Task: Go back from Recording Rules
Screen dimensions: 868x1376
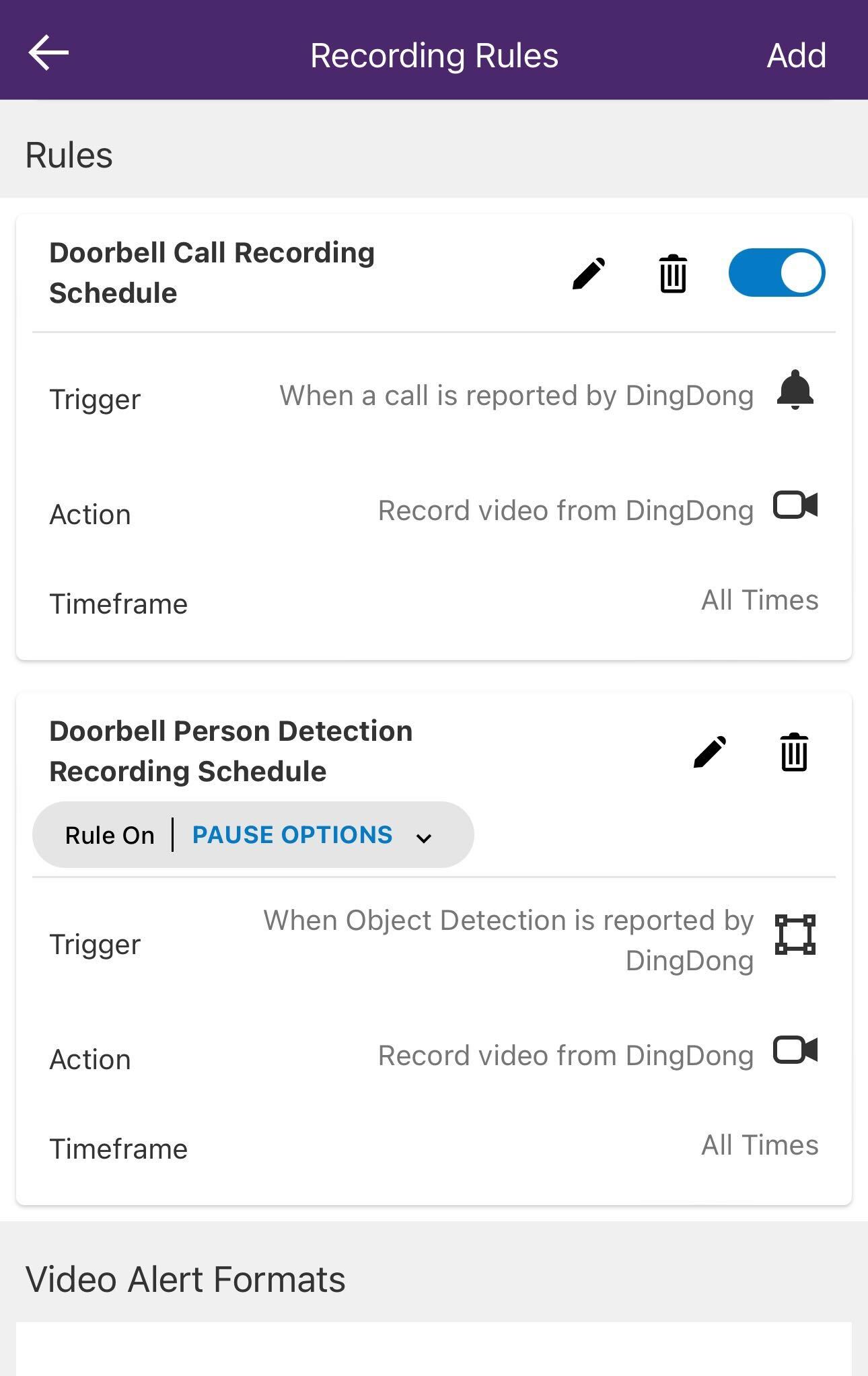Action: (48, 54)
